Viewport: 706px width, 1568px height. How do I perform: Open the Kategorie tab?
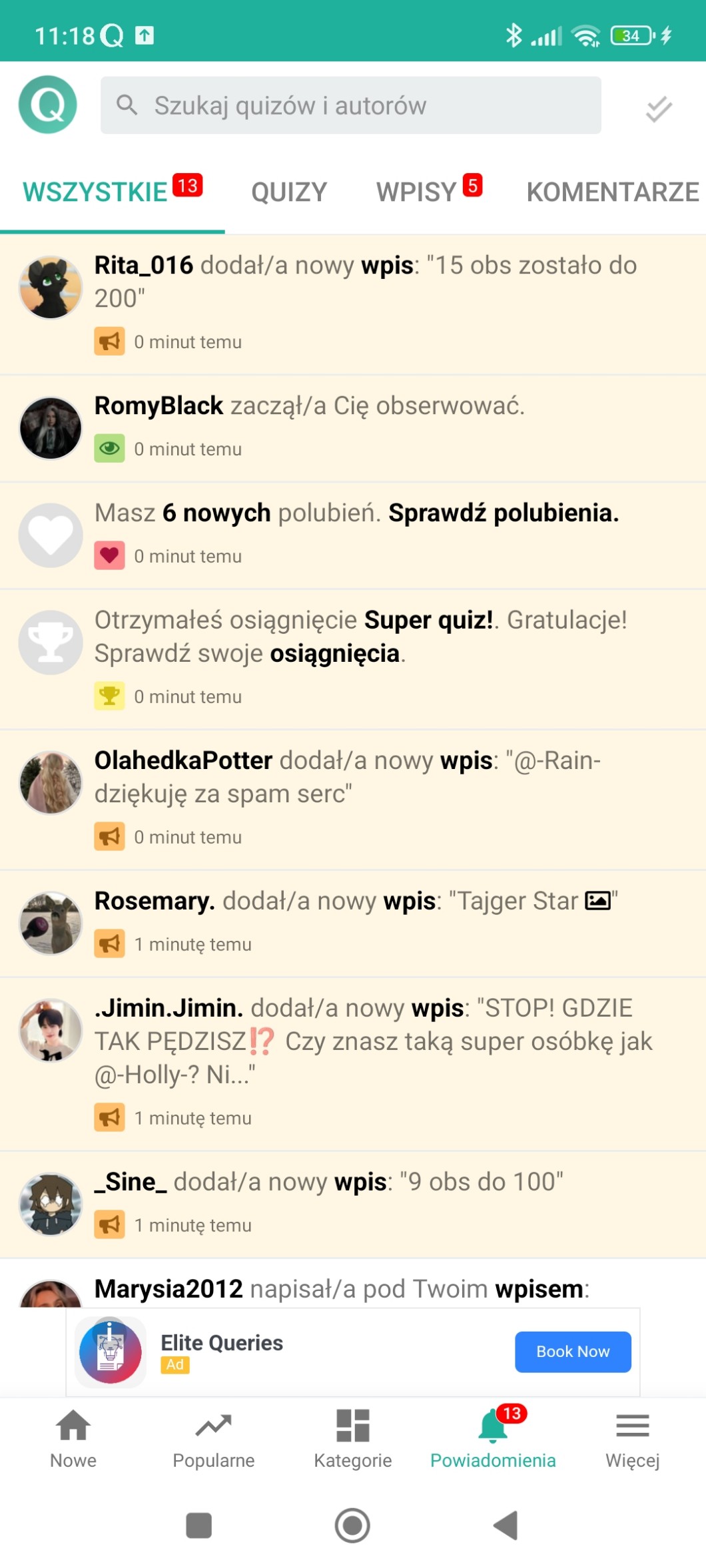point(352,1438)
